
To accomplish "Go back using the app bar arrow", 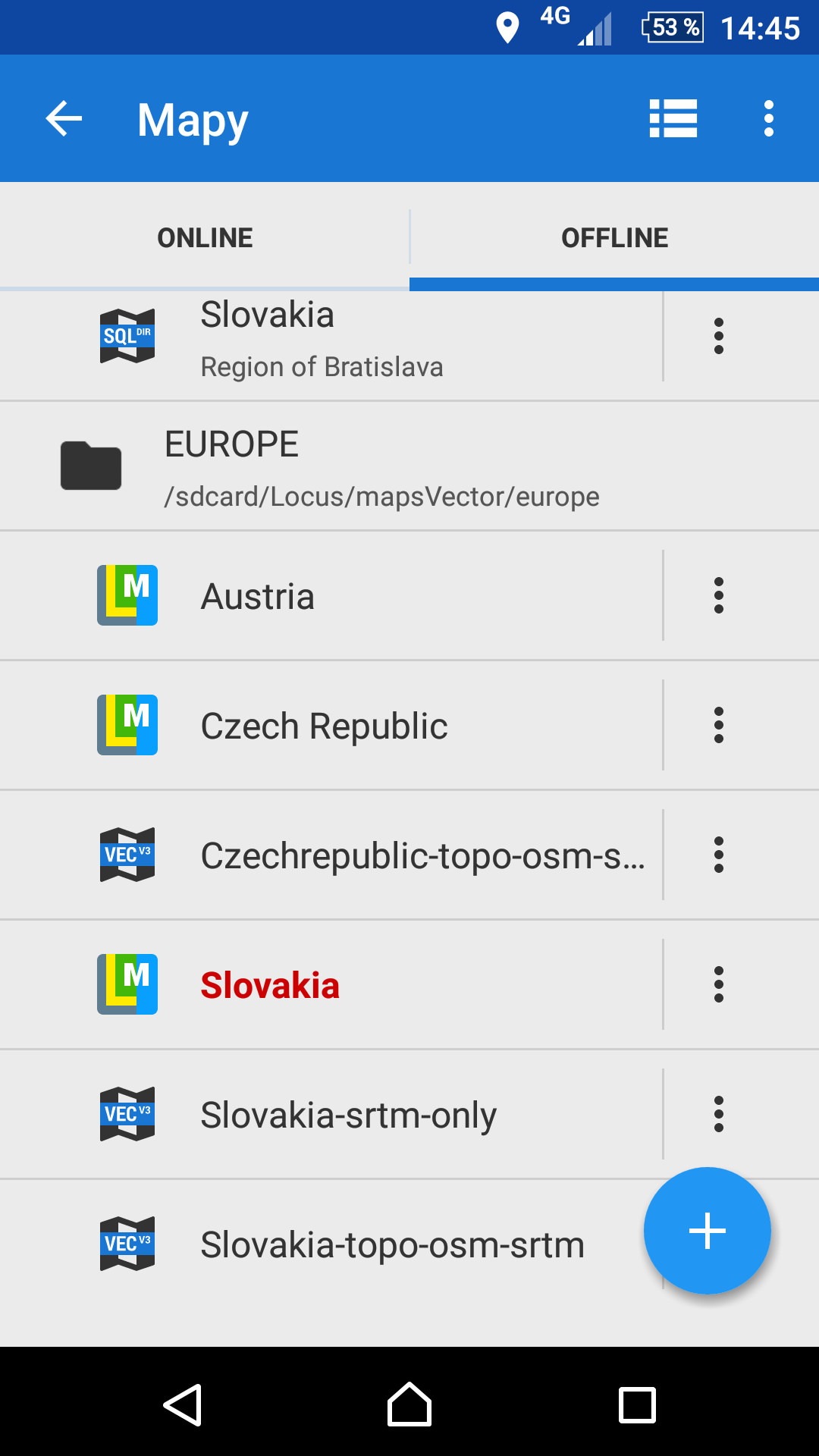I will [64, 119].
